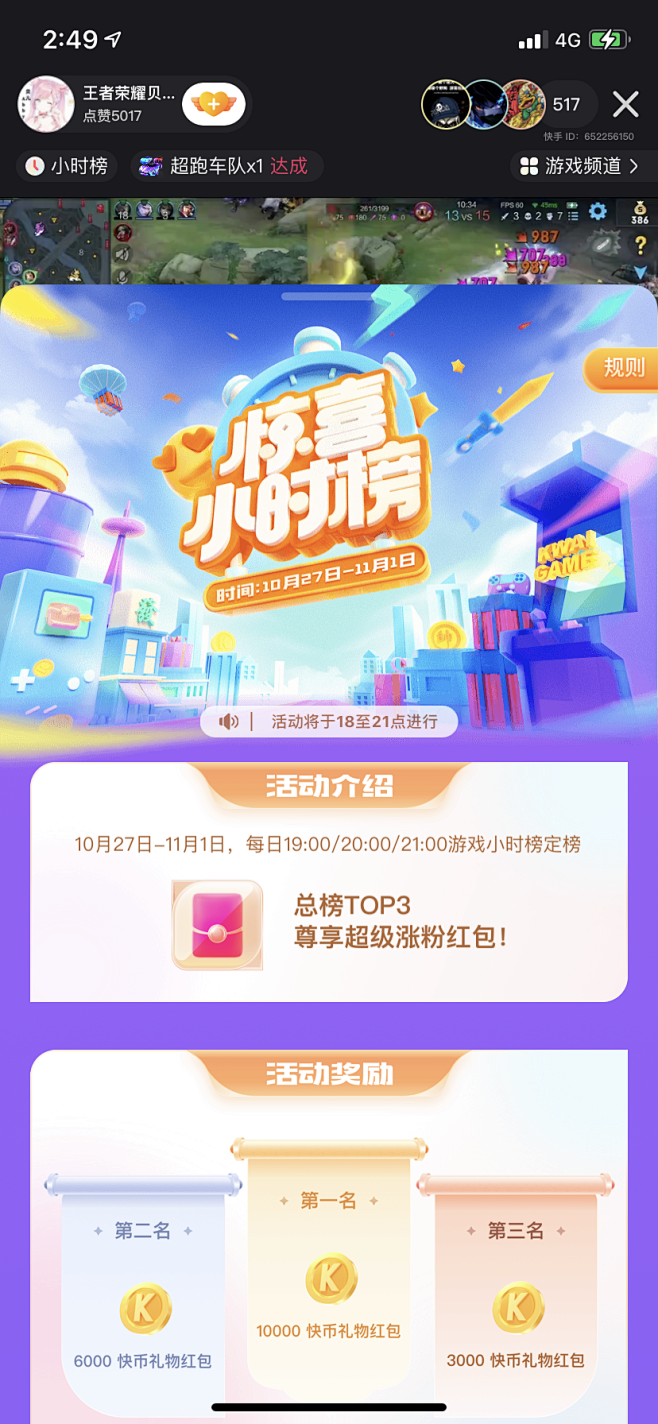Close the live stream with the X
Image resolution: width=658 pixels, height=1424 pixels.
point(626,104)
